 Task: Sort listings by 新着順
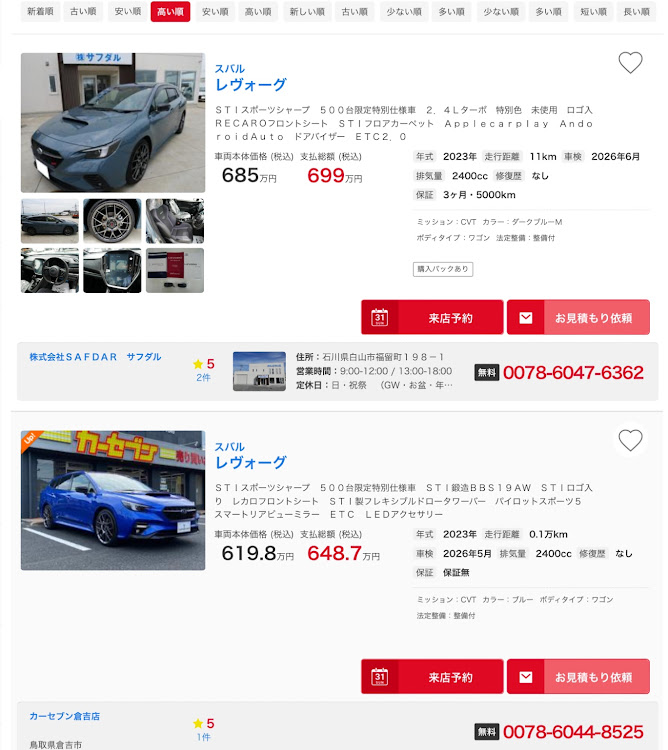point(40,12)
